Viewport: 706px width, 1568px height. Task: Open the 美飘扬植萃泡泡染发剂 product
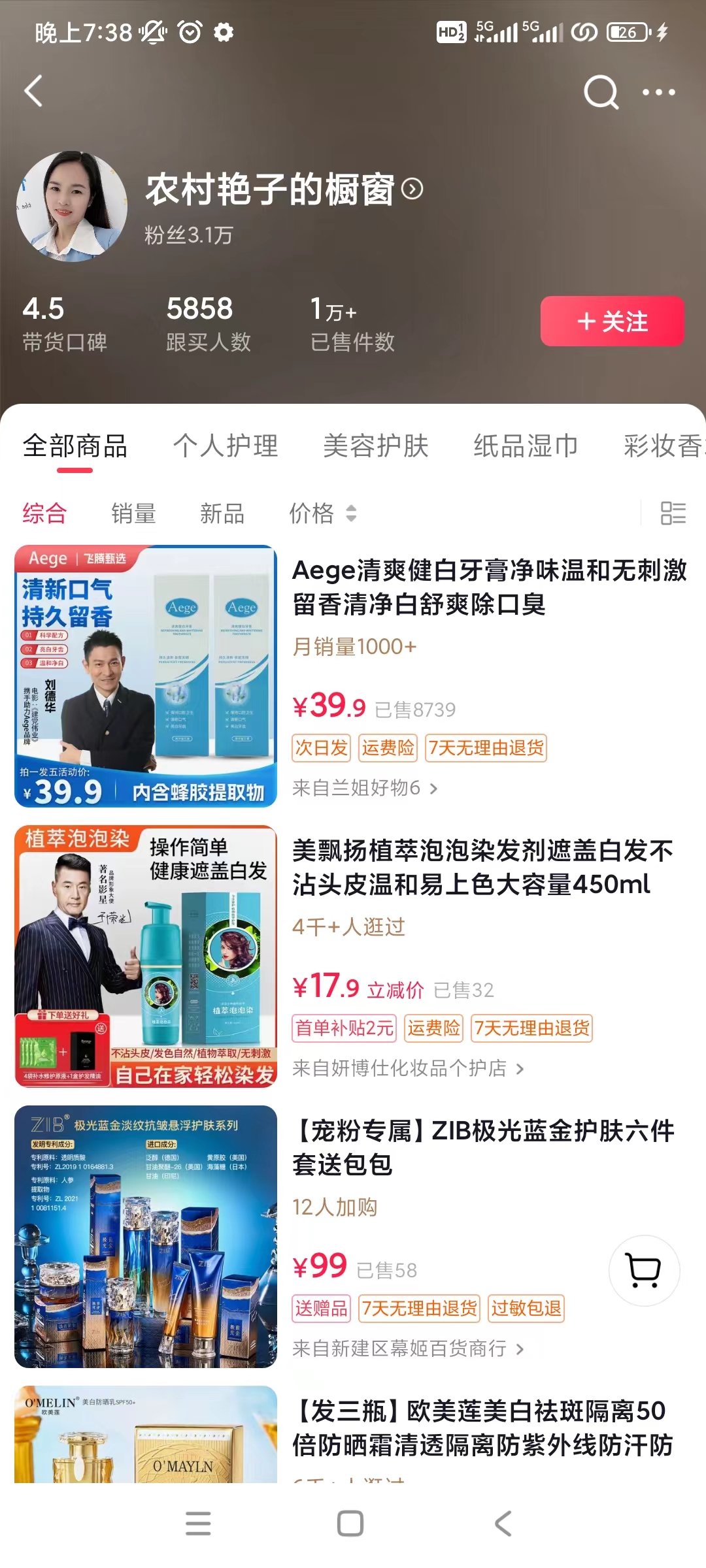[x=482, y=867]
